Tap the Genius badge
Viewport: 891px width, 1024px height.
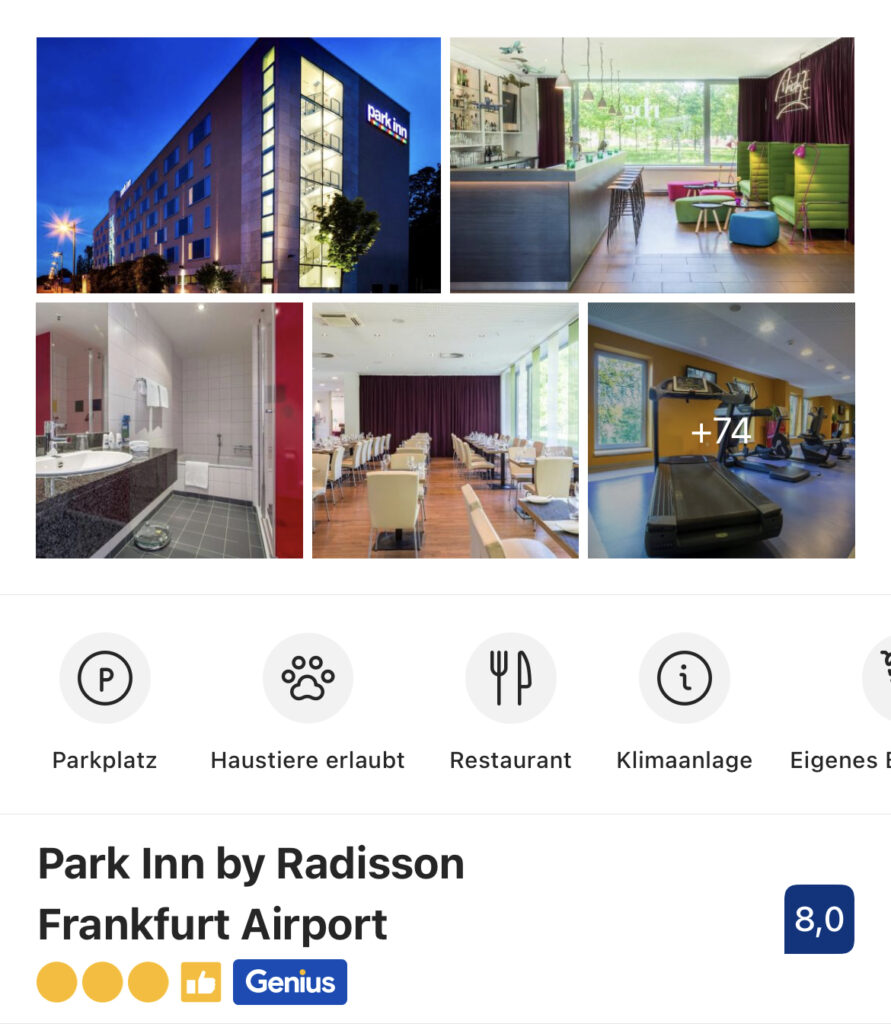tap(290, 982)
